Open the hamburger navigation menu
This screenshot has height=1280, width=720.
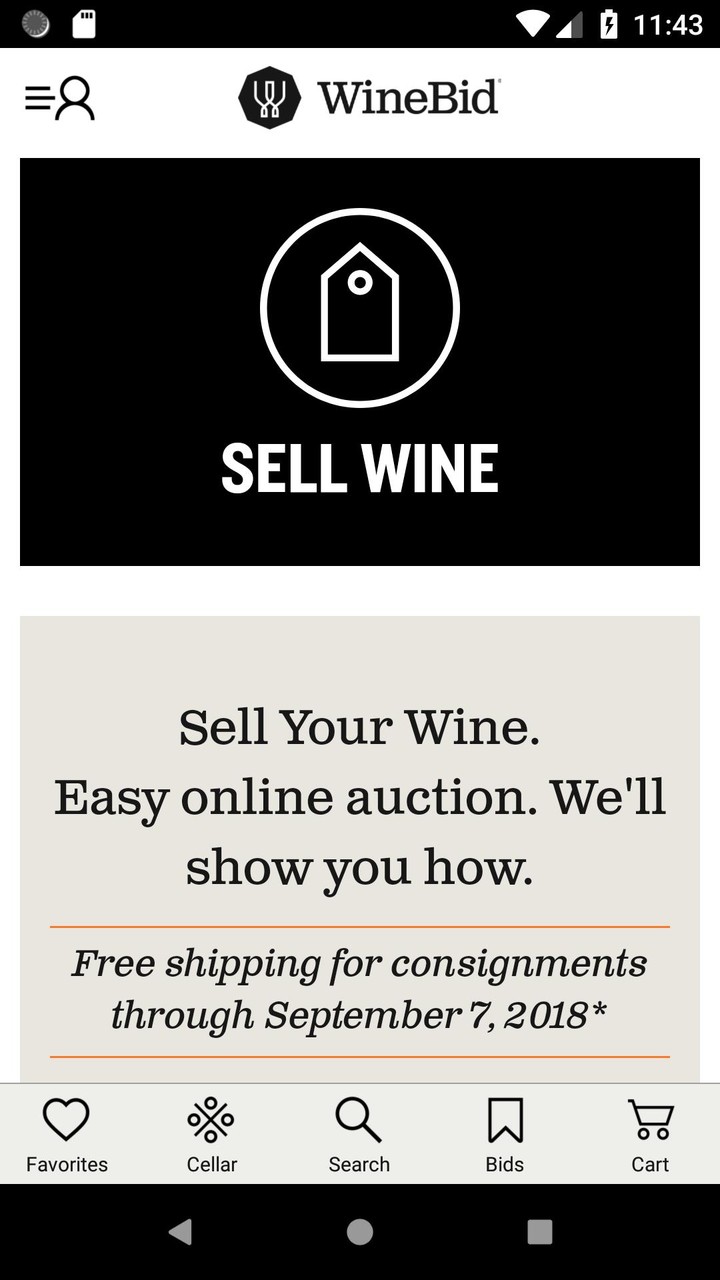[x=38, y=97]
